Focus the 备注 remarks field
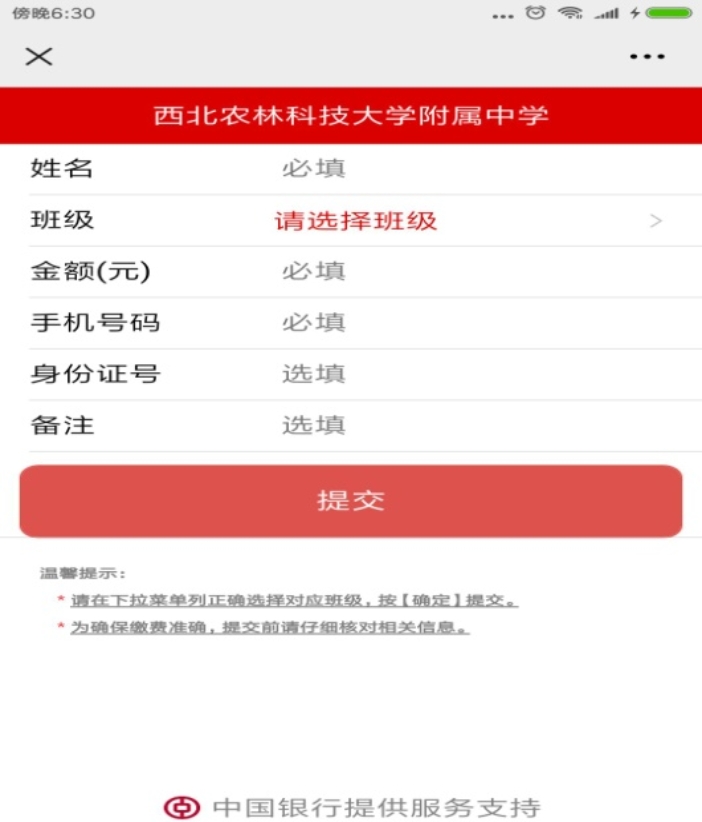 tap(450, 425)
